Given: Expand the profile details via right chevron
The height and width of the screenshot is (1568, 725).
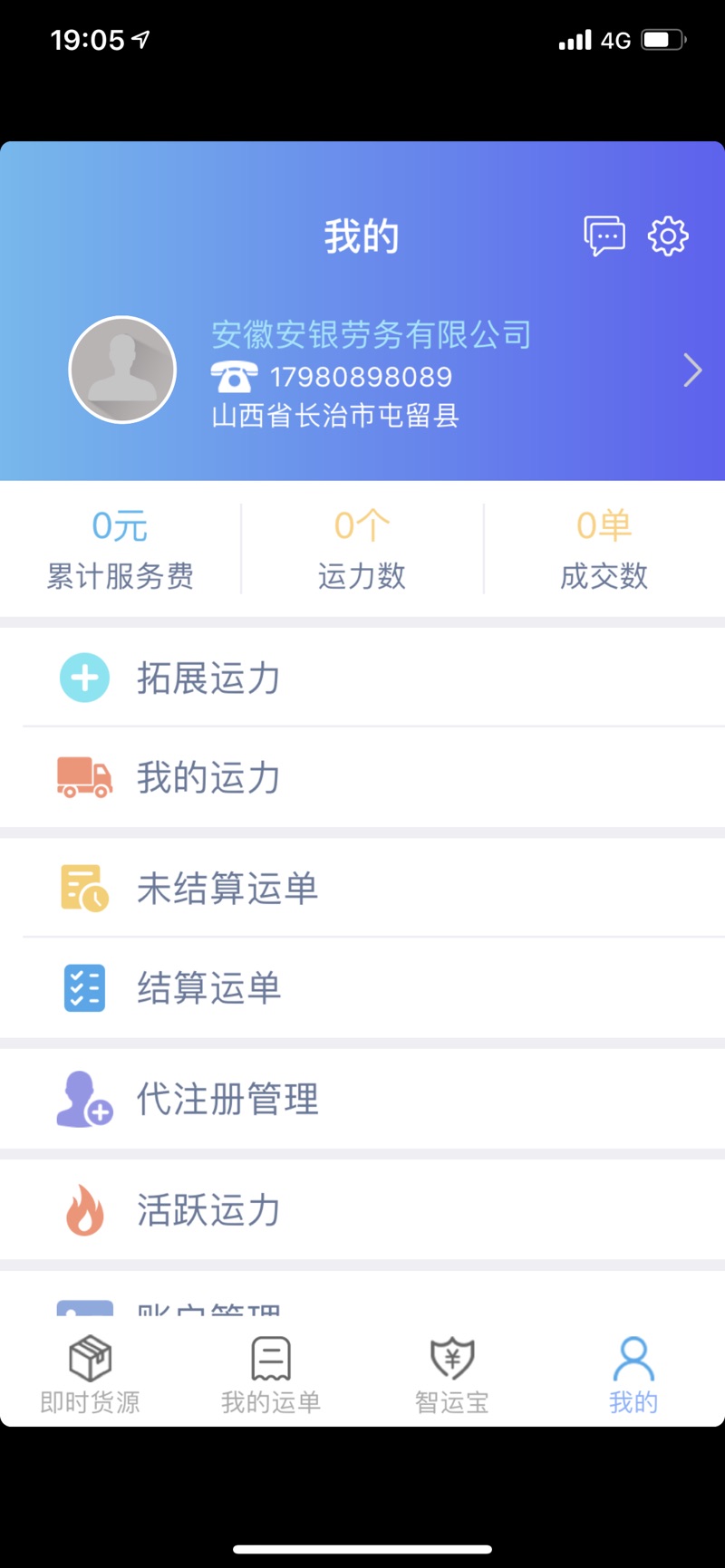Looking at the screenshot, I should click(692, 370).
